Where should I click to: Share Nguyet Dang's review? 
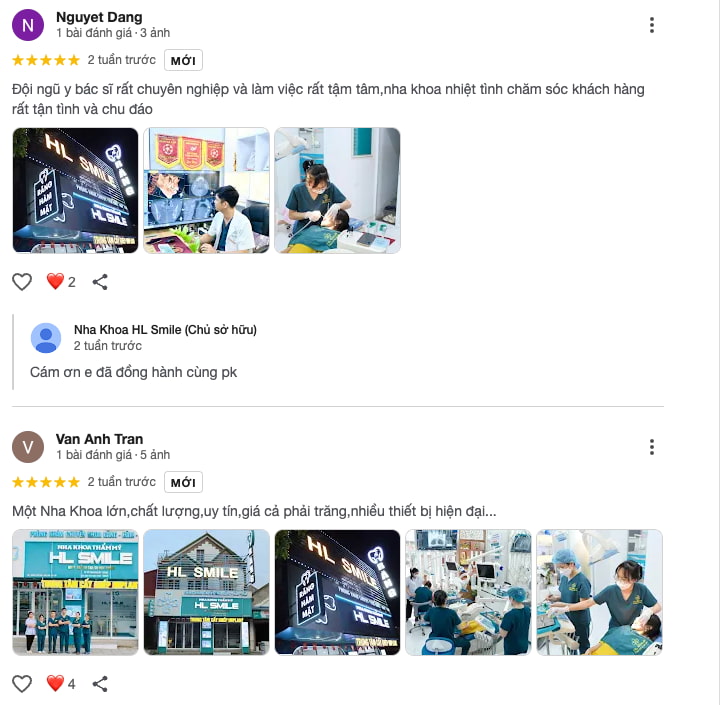tap(100, 282)
